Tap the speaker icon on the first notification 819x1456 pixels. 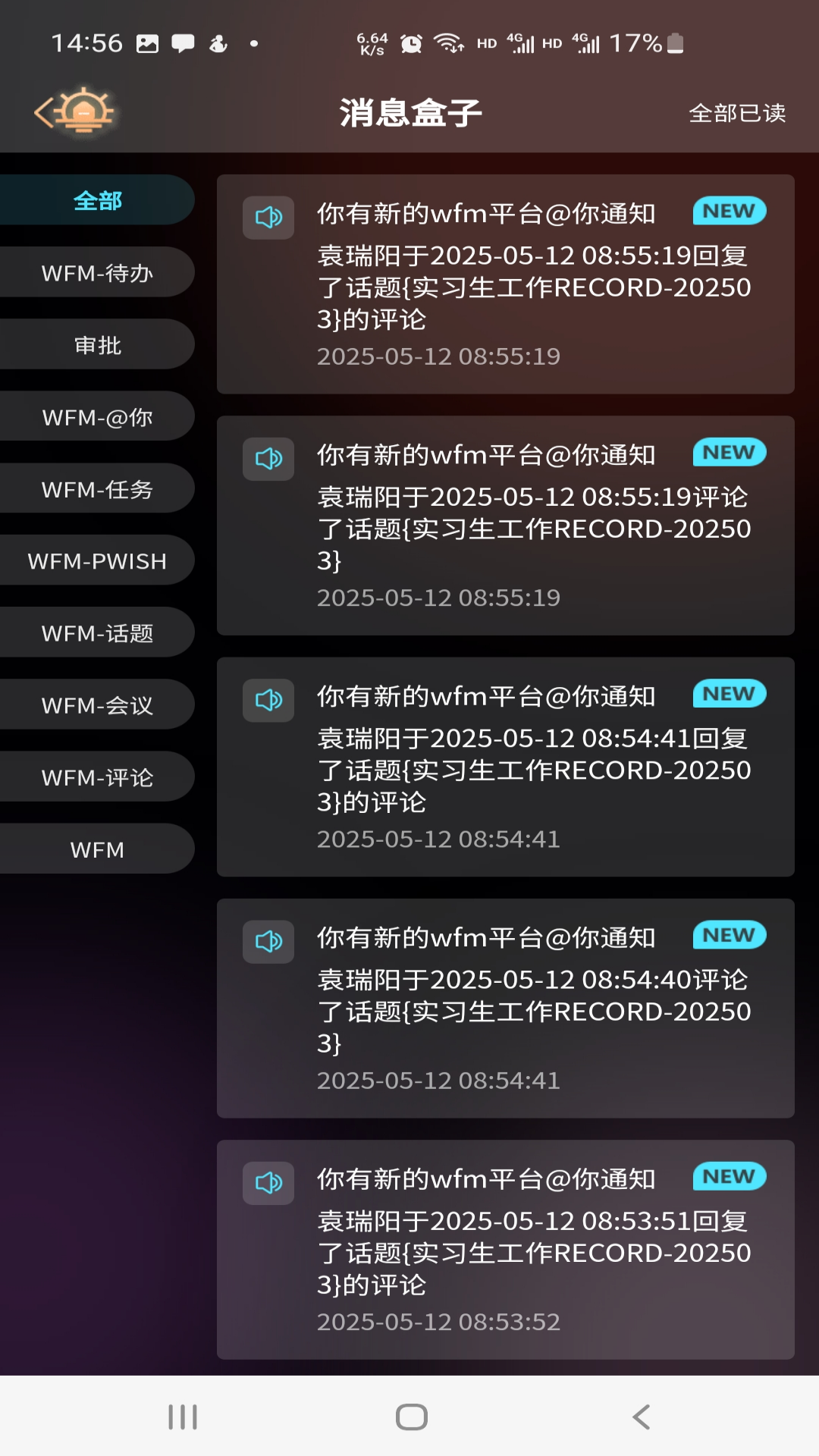(x=268, y=218)
